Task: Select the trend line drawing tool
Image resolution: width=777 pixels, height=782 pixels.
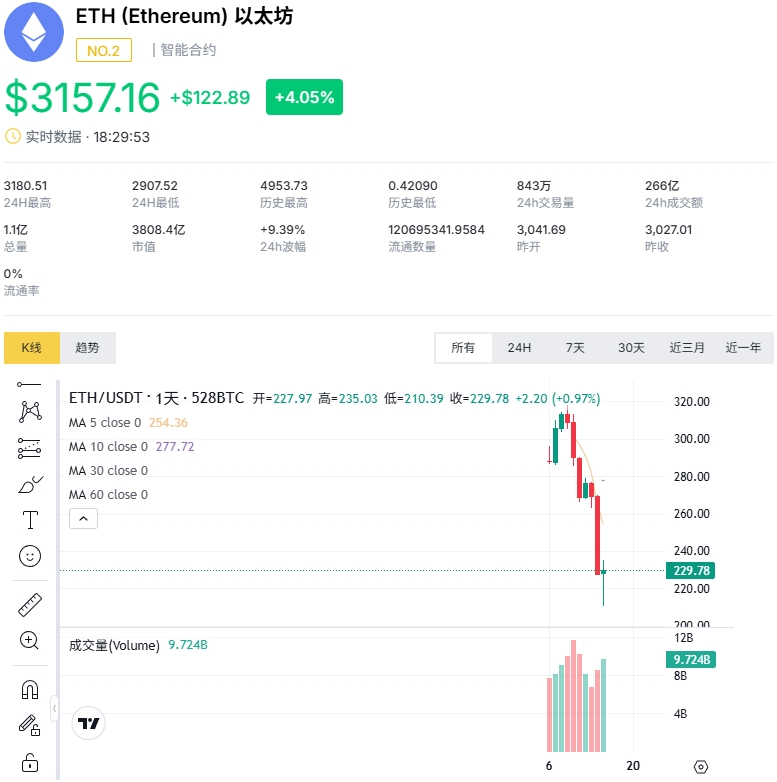Action: pyautogui.click(x=29, y=383)
